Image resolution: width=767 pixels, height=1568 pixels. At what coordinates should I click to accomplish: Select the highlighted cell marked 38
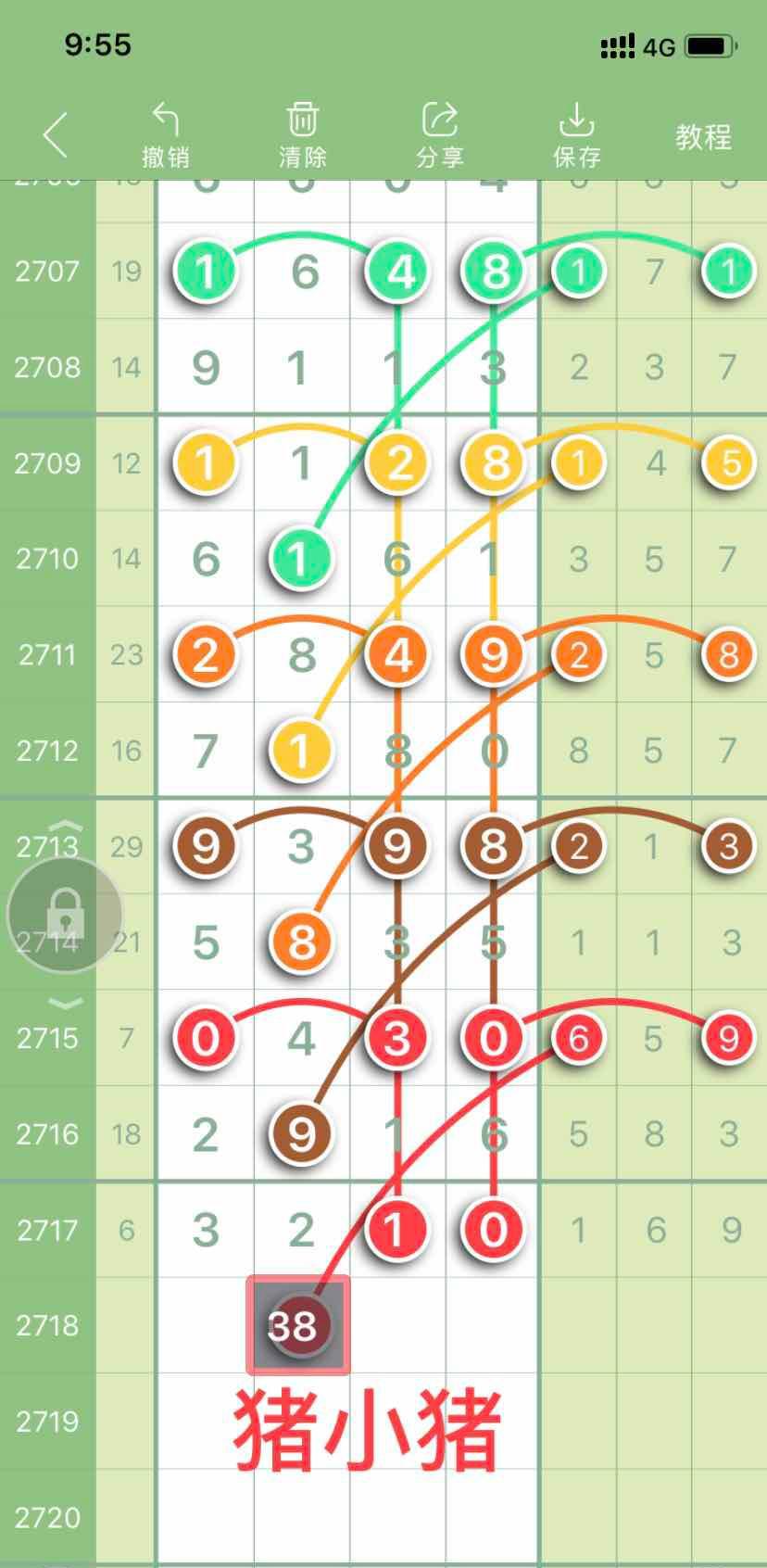pos(297,1325)
